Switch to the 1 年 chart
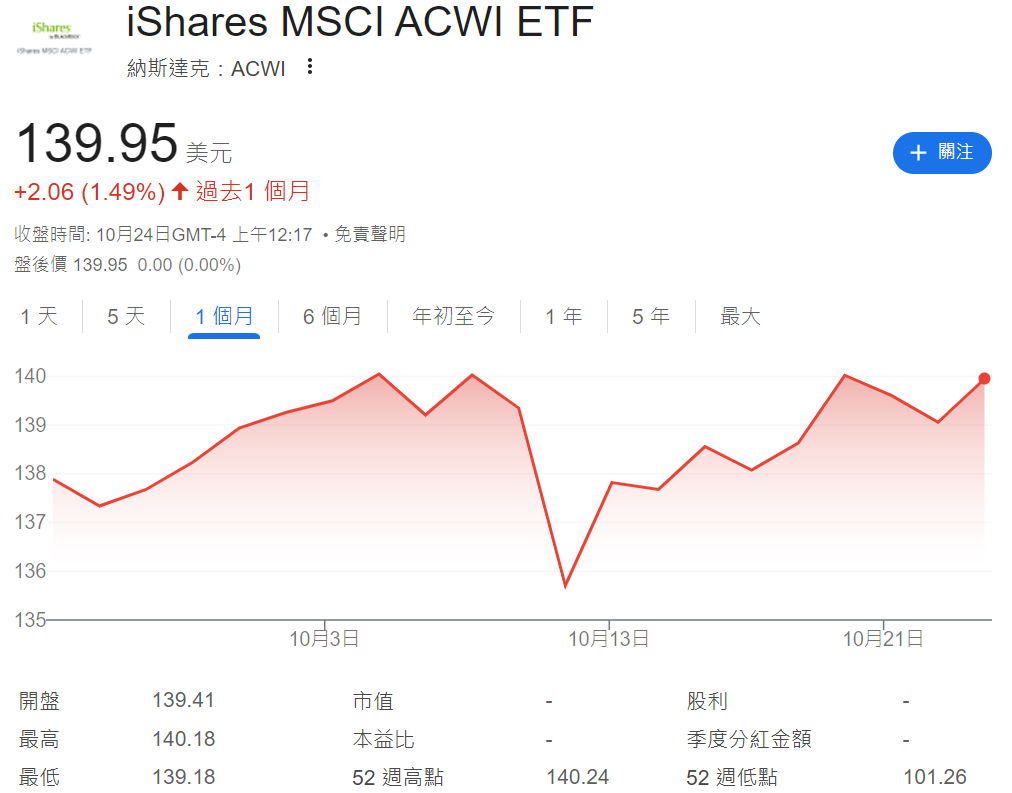 click(x=563, y=317)
